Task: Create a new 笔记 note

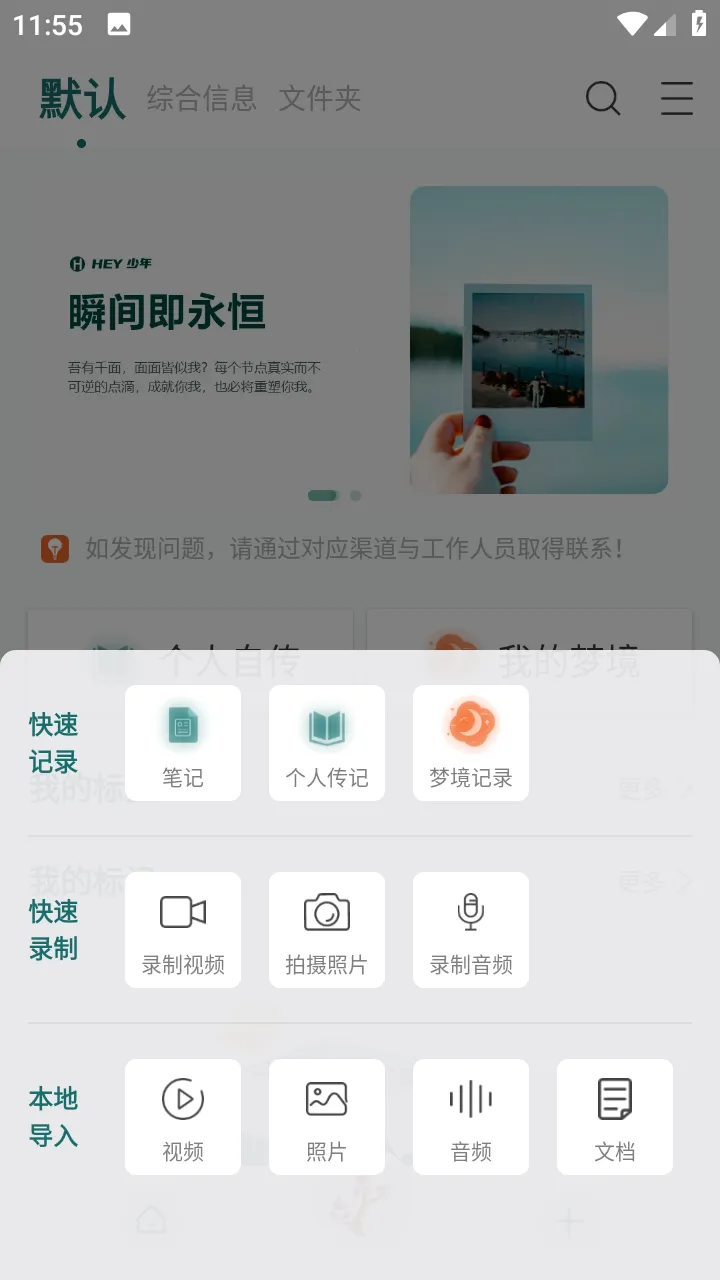Action: coord(183,742)
